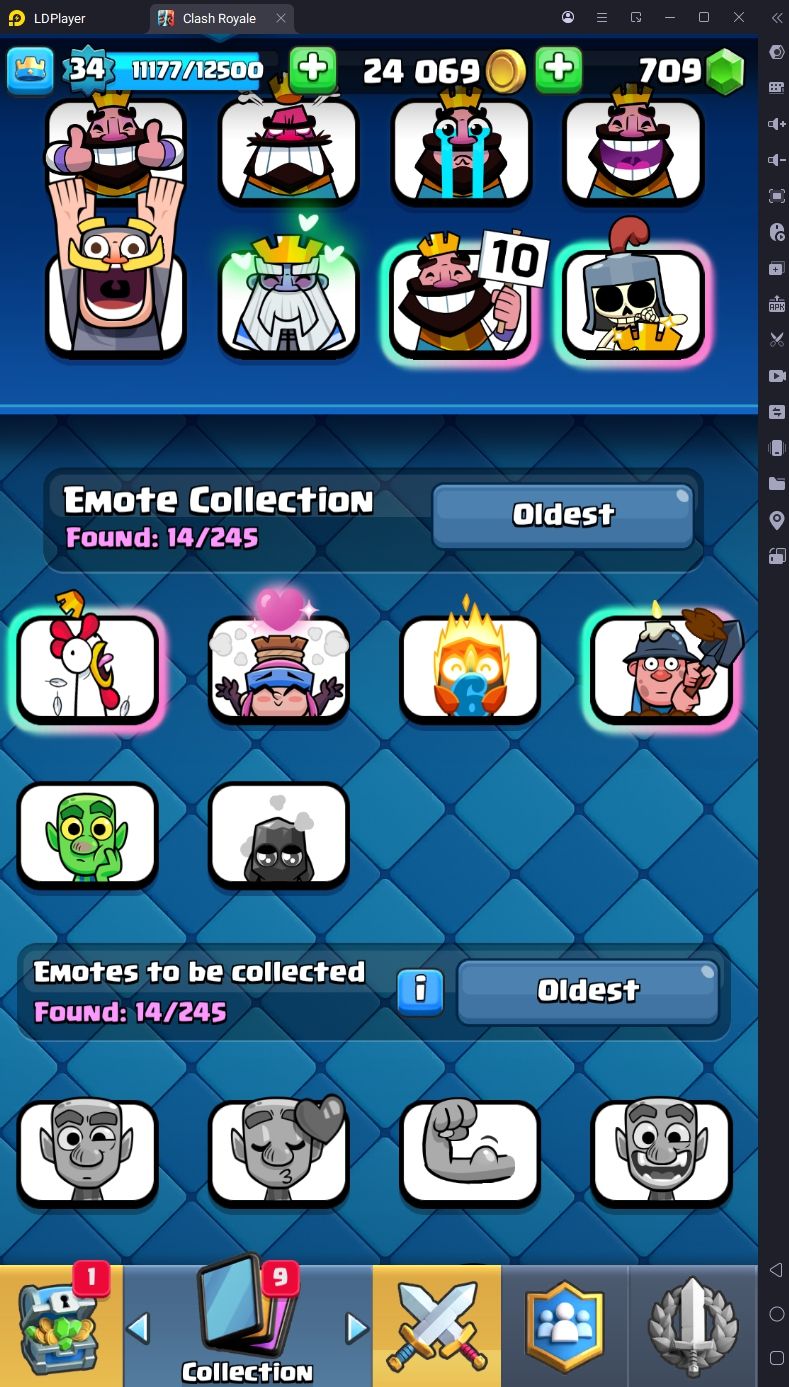
Task: Open the King level crown icon
Action: click(x=30, y=70)
